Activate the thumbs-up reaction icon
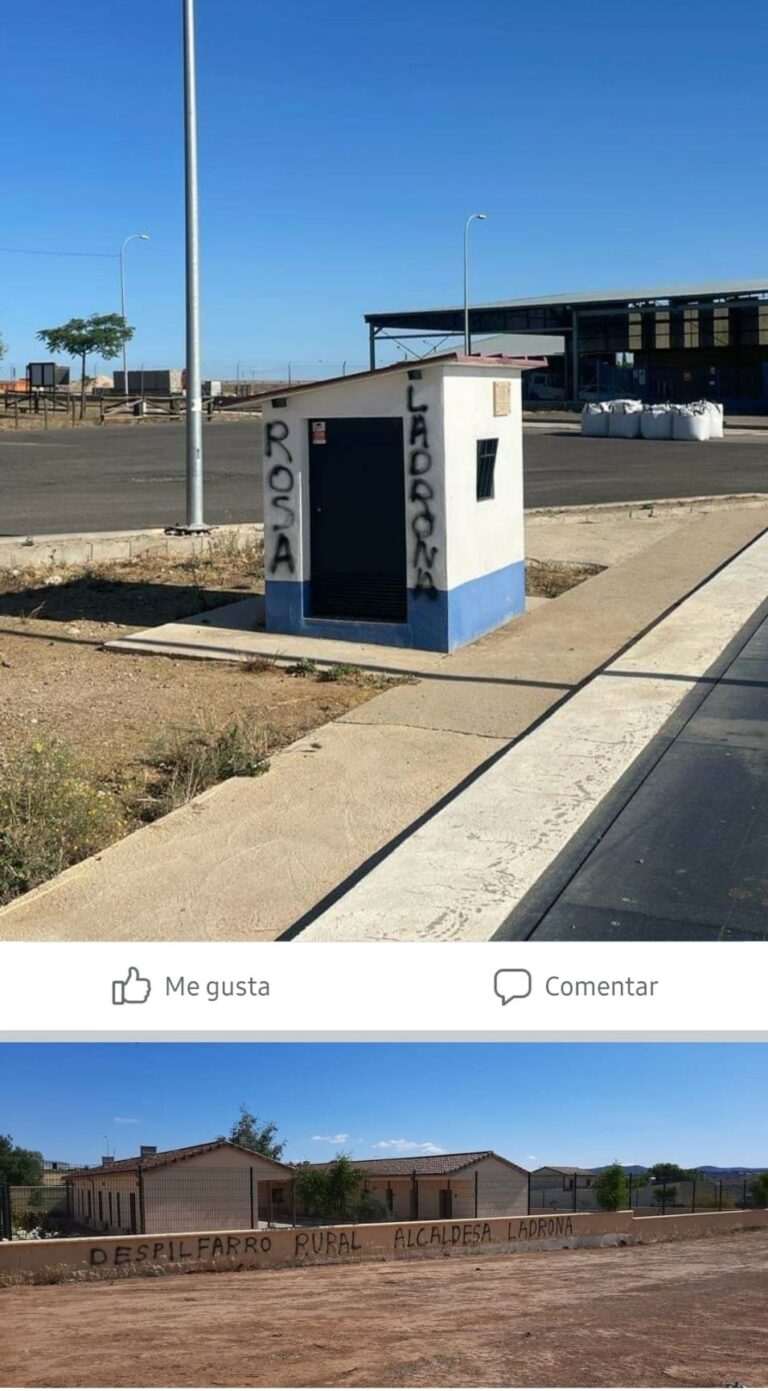768x1391 pixels. tap(130, 986)
